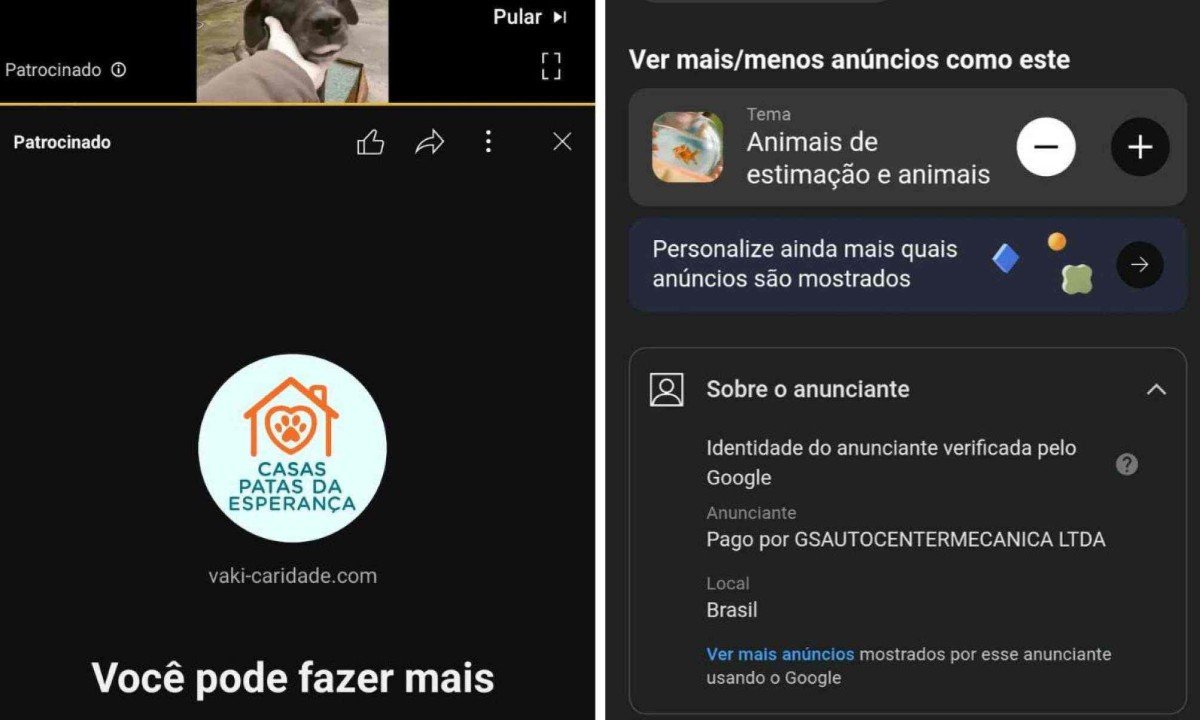Open help on advertiser identity verification
1200x720 pixels.
[x=1127, y=464]
